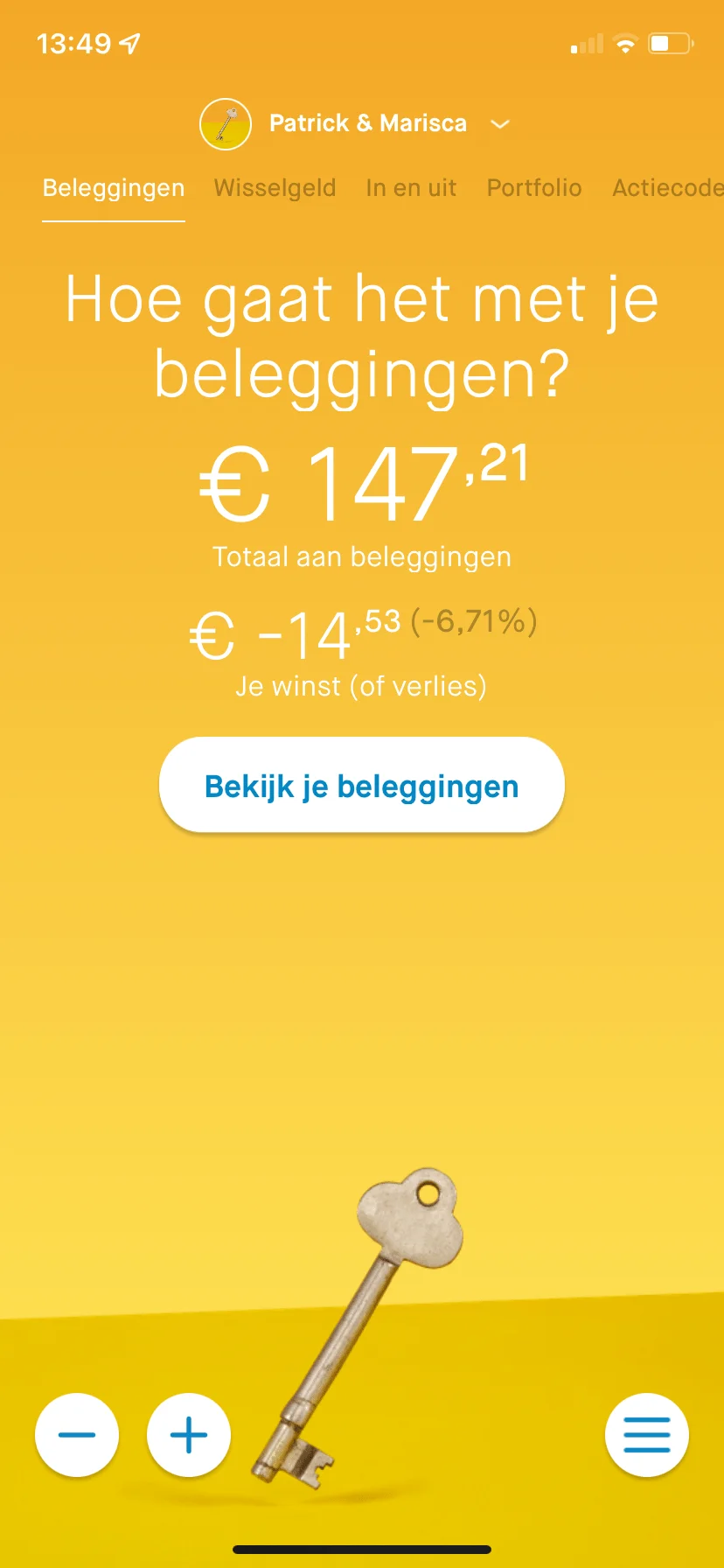Switch to the Wisselgeld tab
This screenshot has width=724, height=1568.
tap(275, 188)
